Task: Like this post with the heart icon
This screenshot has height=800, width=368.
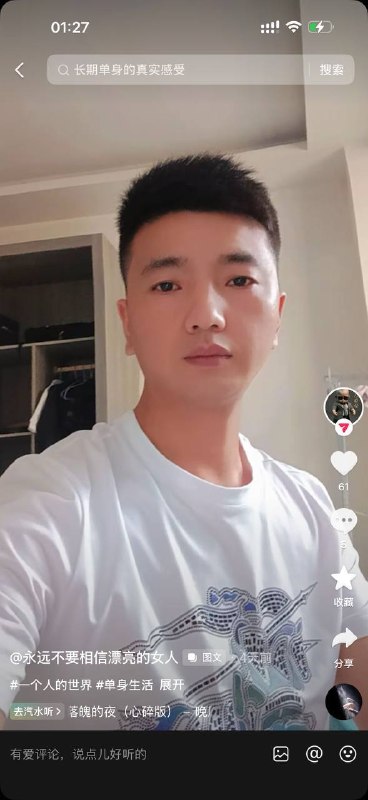Action: (344, 463)
